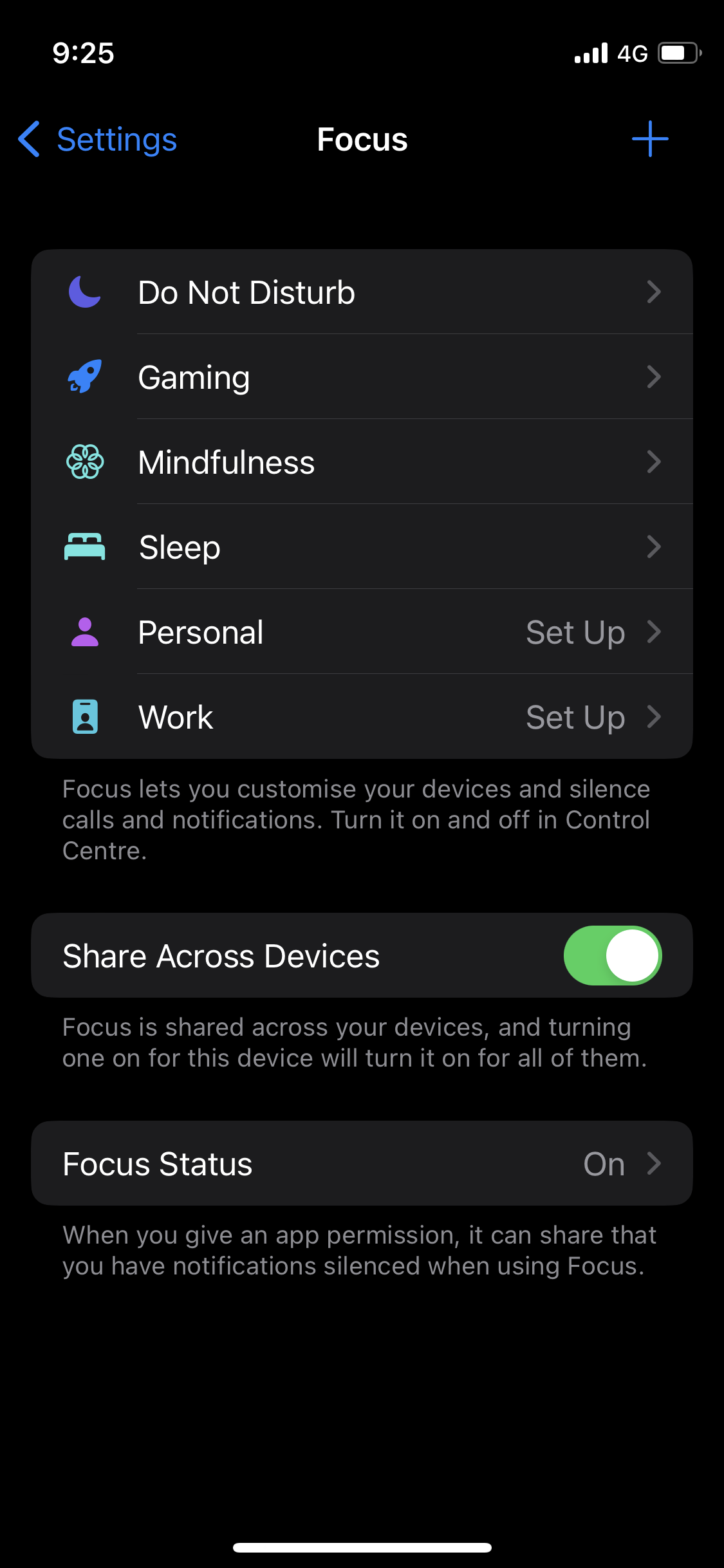Tap Set Up next to Personal

click(575, 631)
